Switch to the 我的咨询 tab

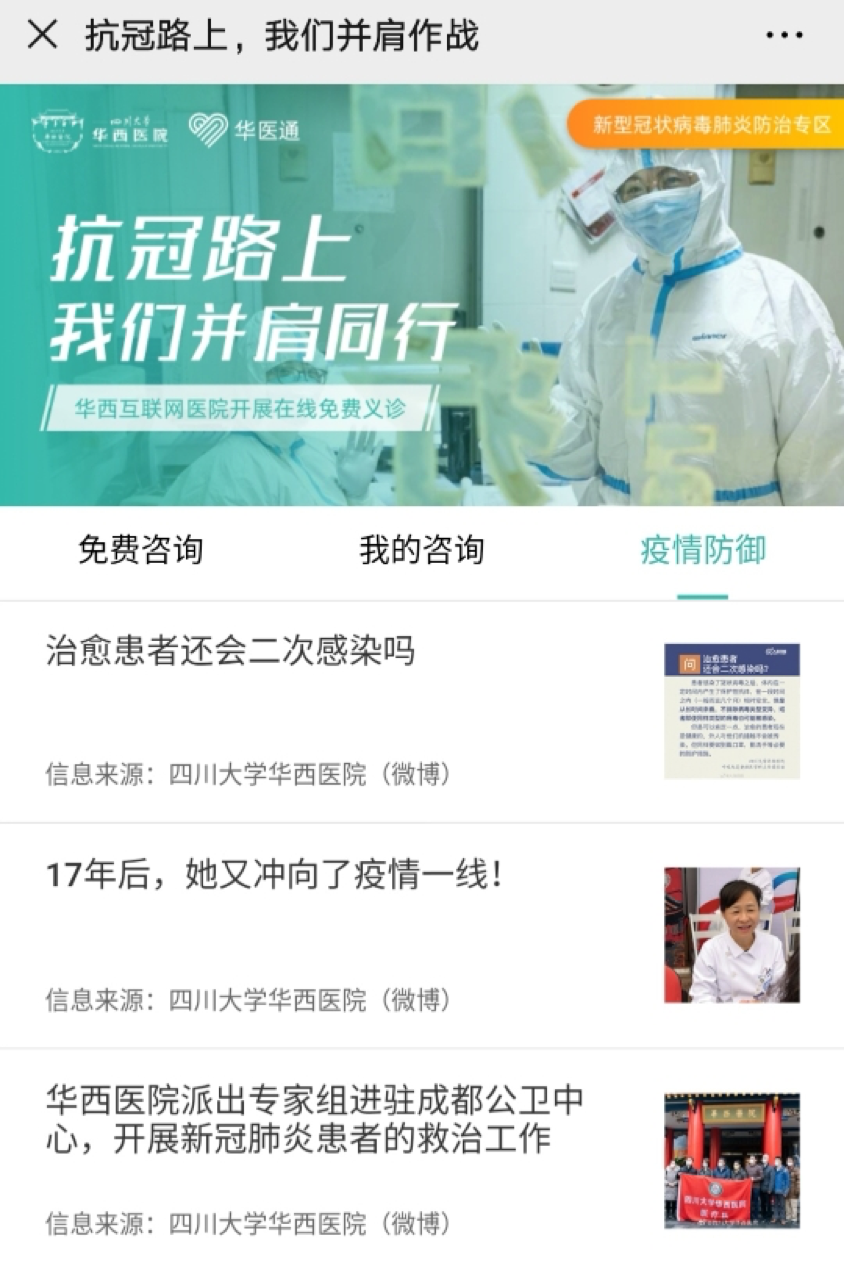pyautogui.click(x=421, y=550)
